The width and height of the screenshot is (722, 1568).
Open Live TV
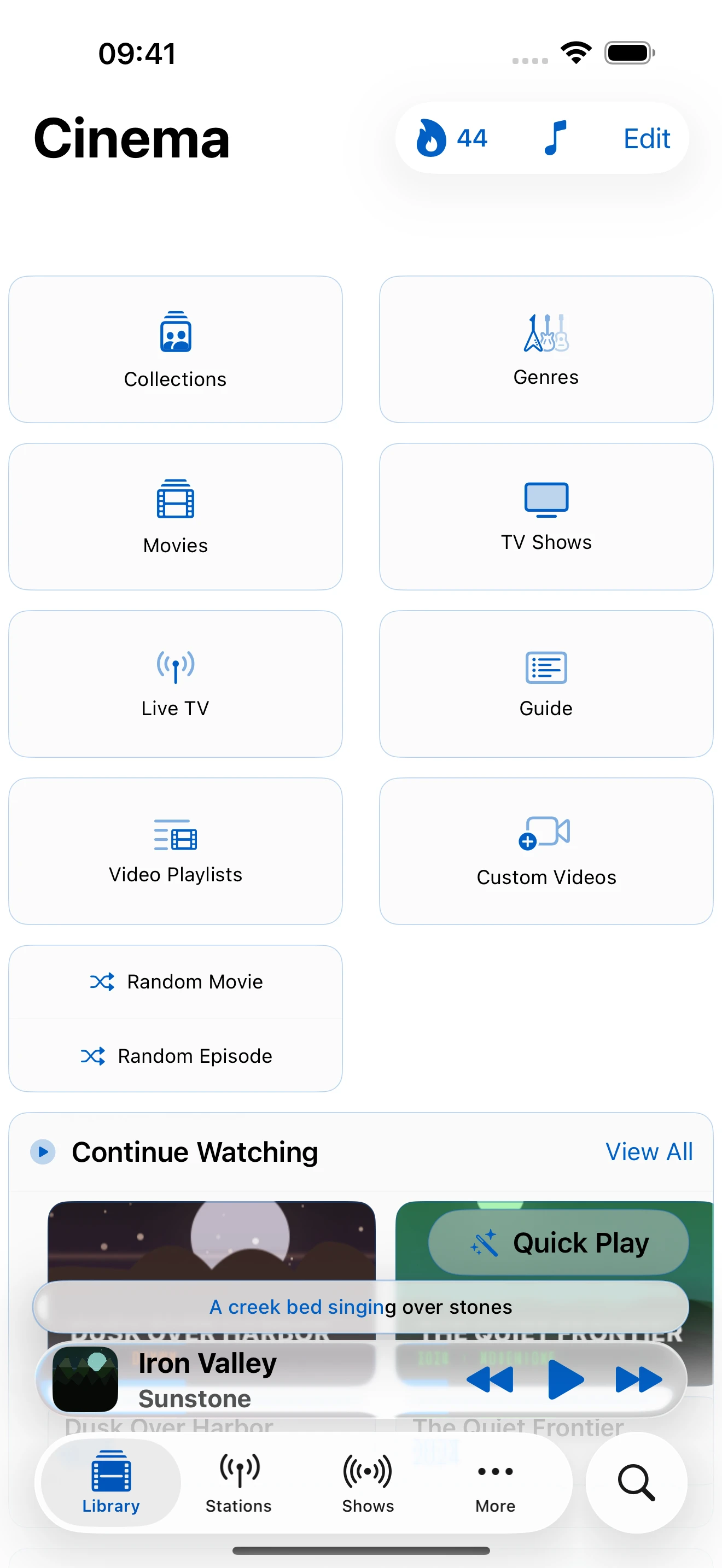176,684
